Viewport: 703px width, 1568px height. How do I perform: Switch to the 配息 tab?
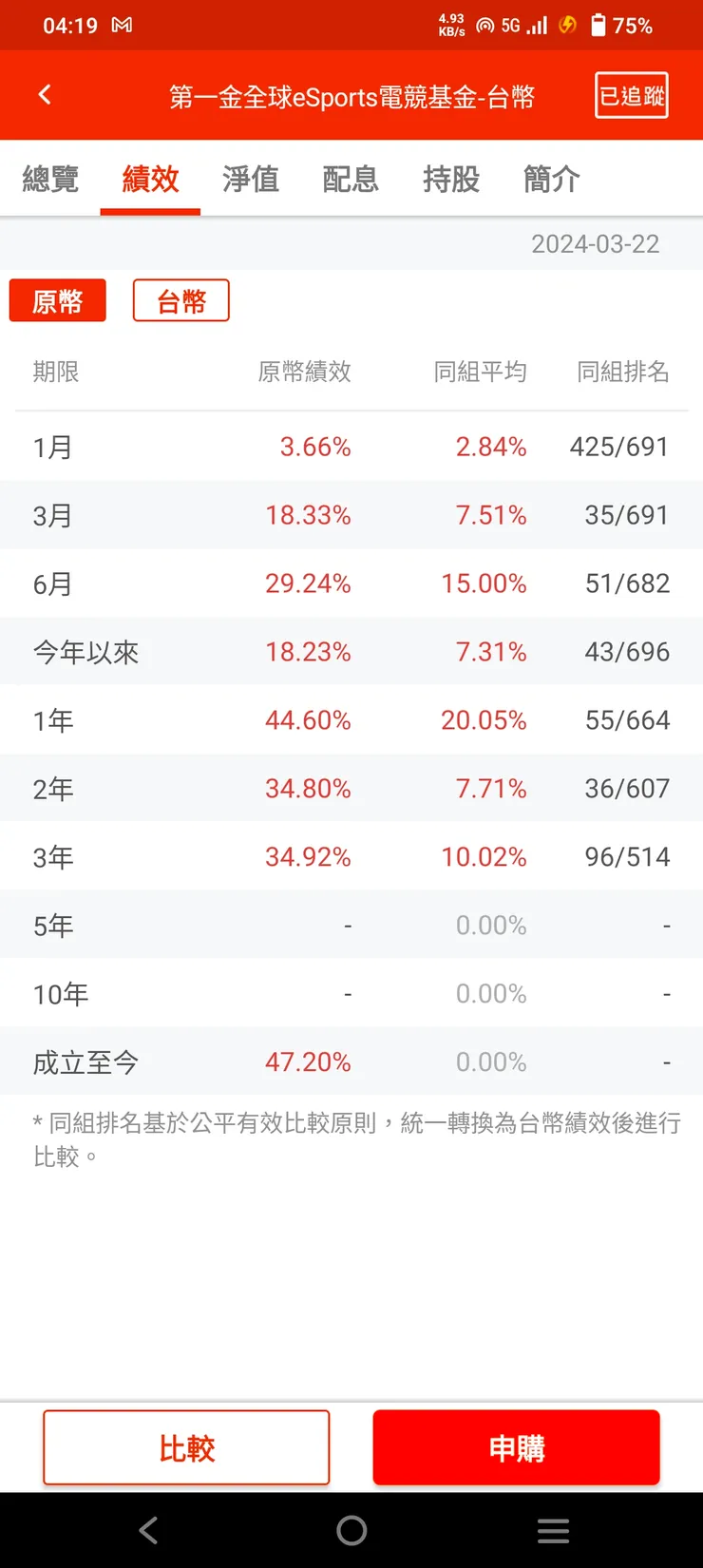(351, 180)
